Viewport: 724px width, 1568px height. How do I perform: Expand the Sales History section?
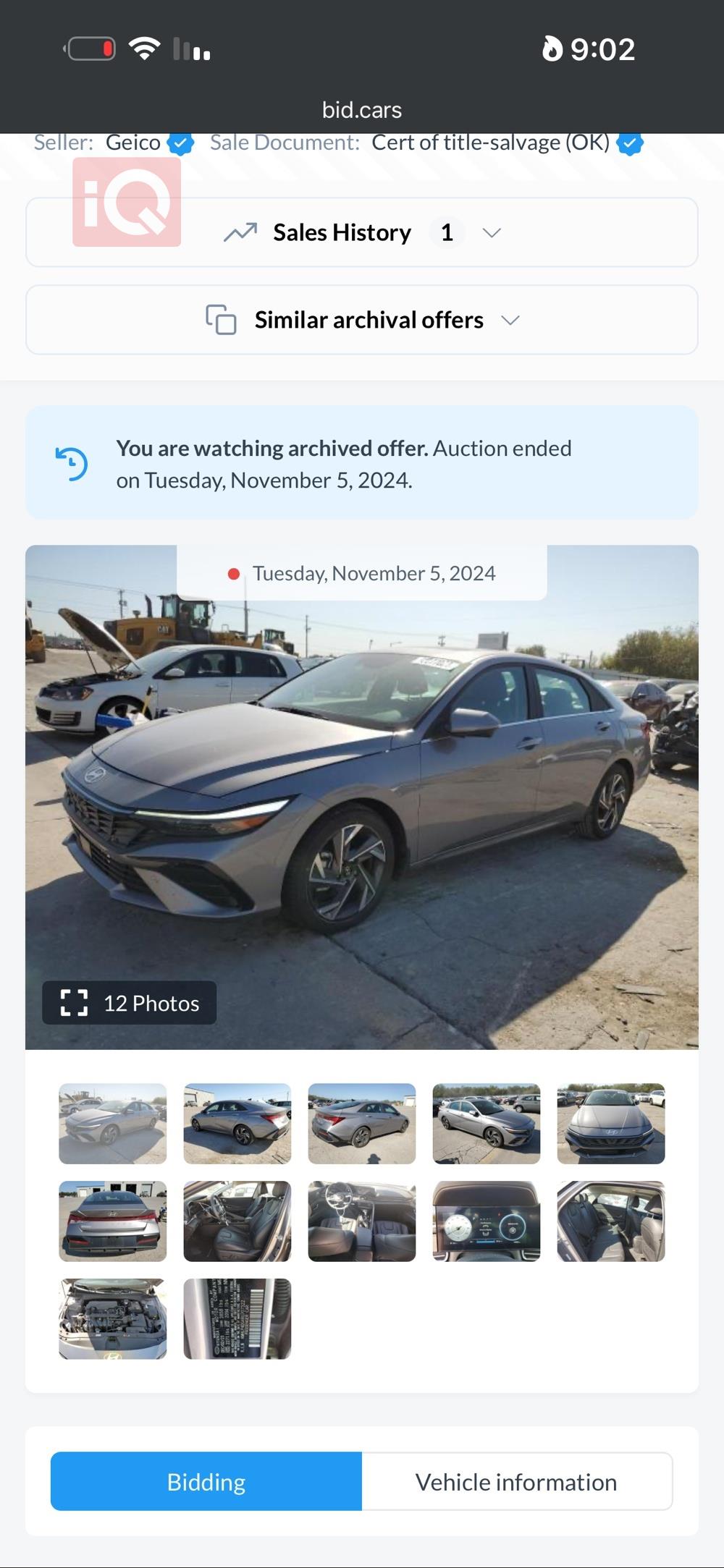pyautogui.click(x=362, y=232)
